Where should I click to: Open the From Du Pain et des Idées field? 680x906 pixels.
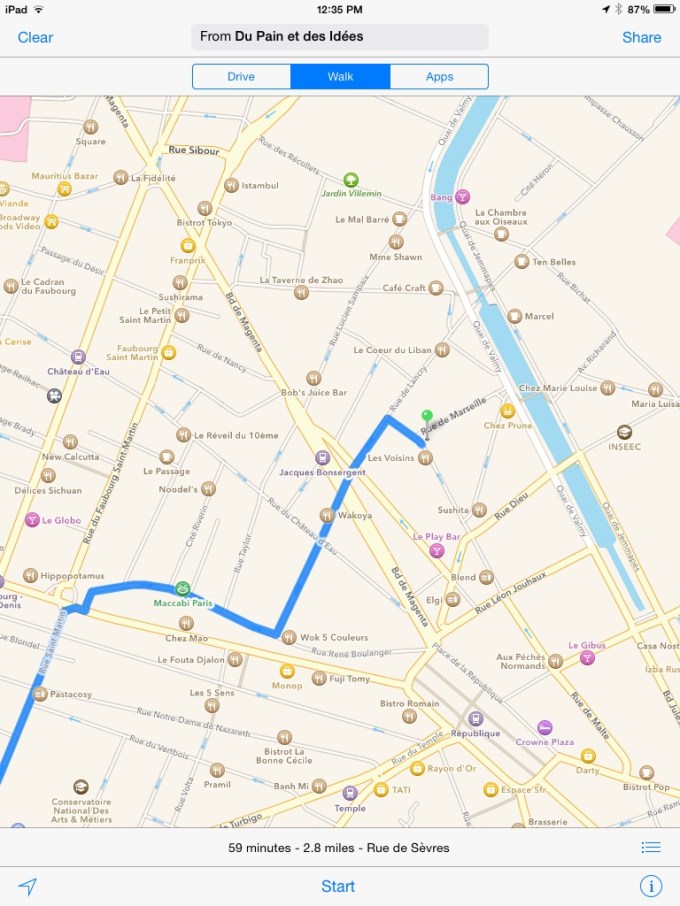[x=339, y=37]
